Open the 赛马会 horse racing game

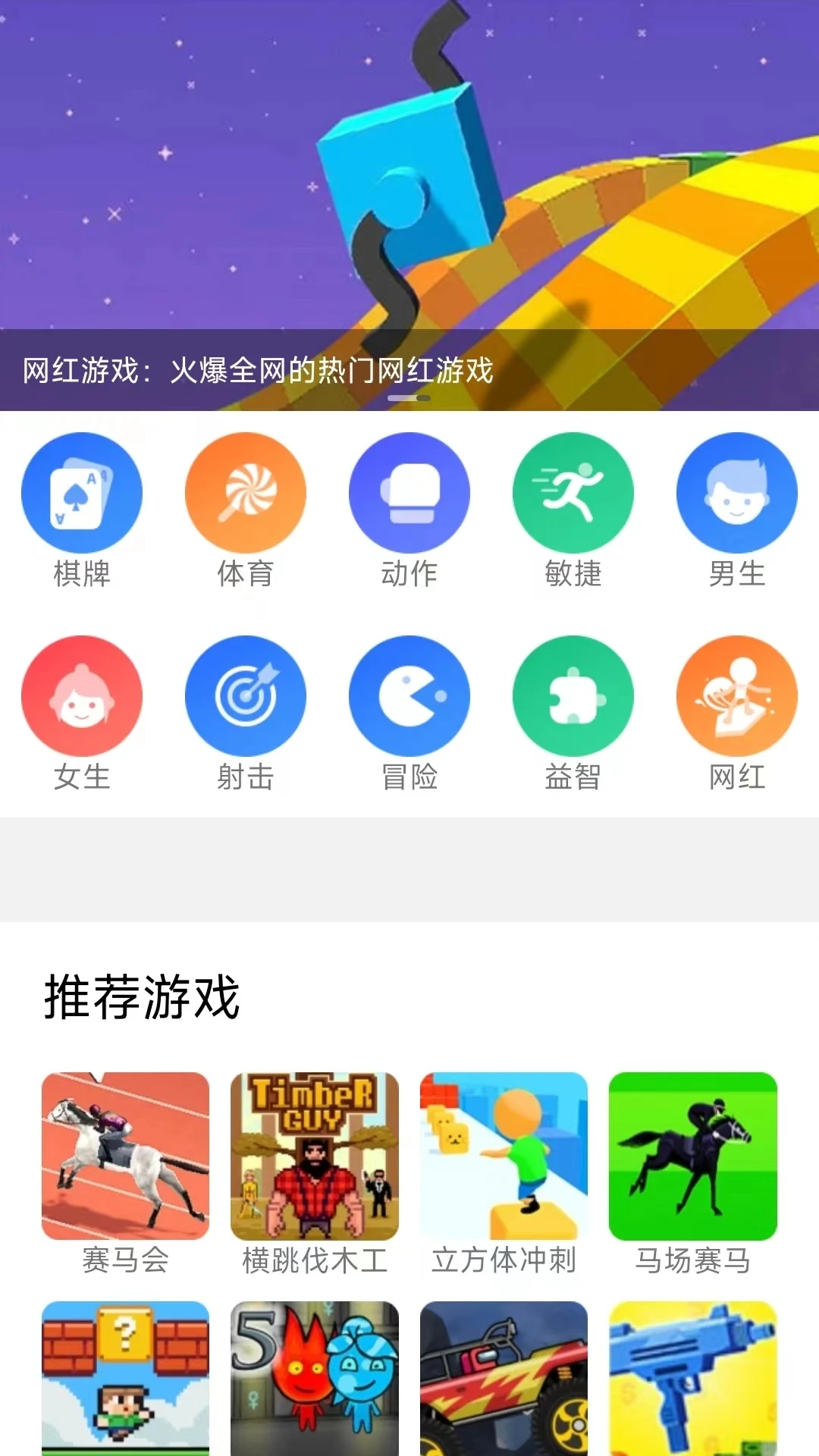click(x=127, y=1158)
